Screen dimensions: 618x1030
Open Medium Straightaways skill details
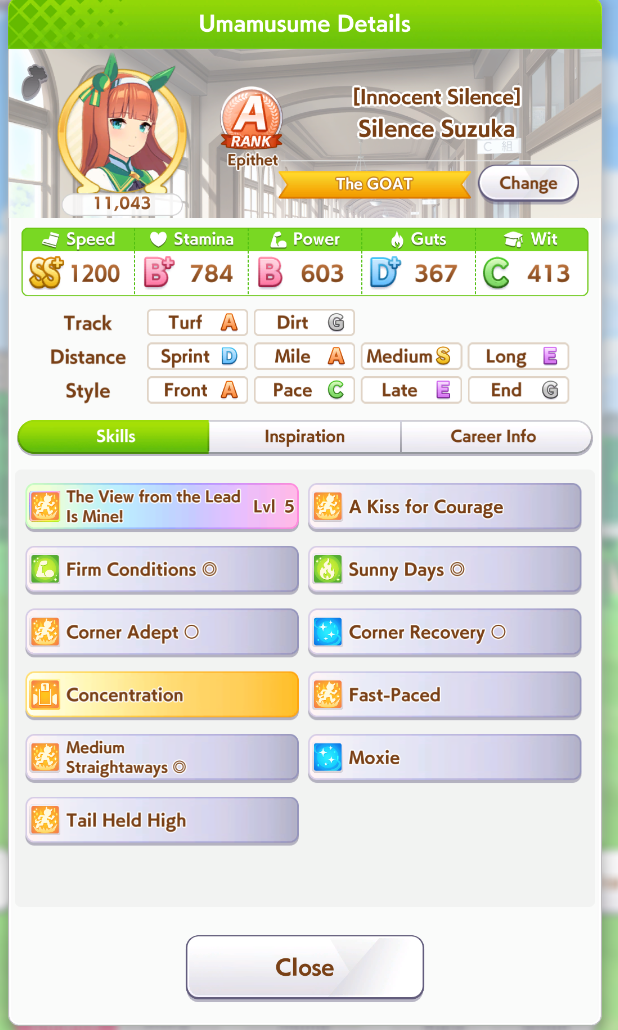pos(162,758)
